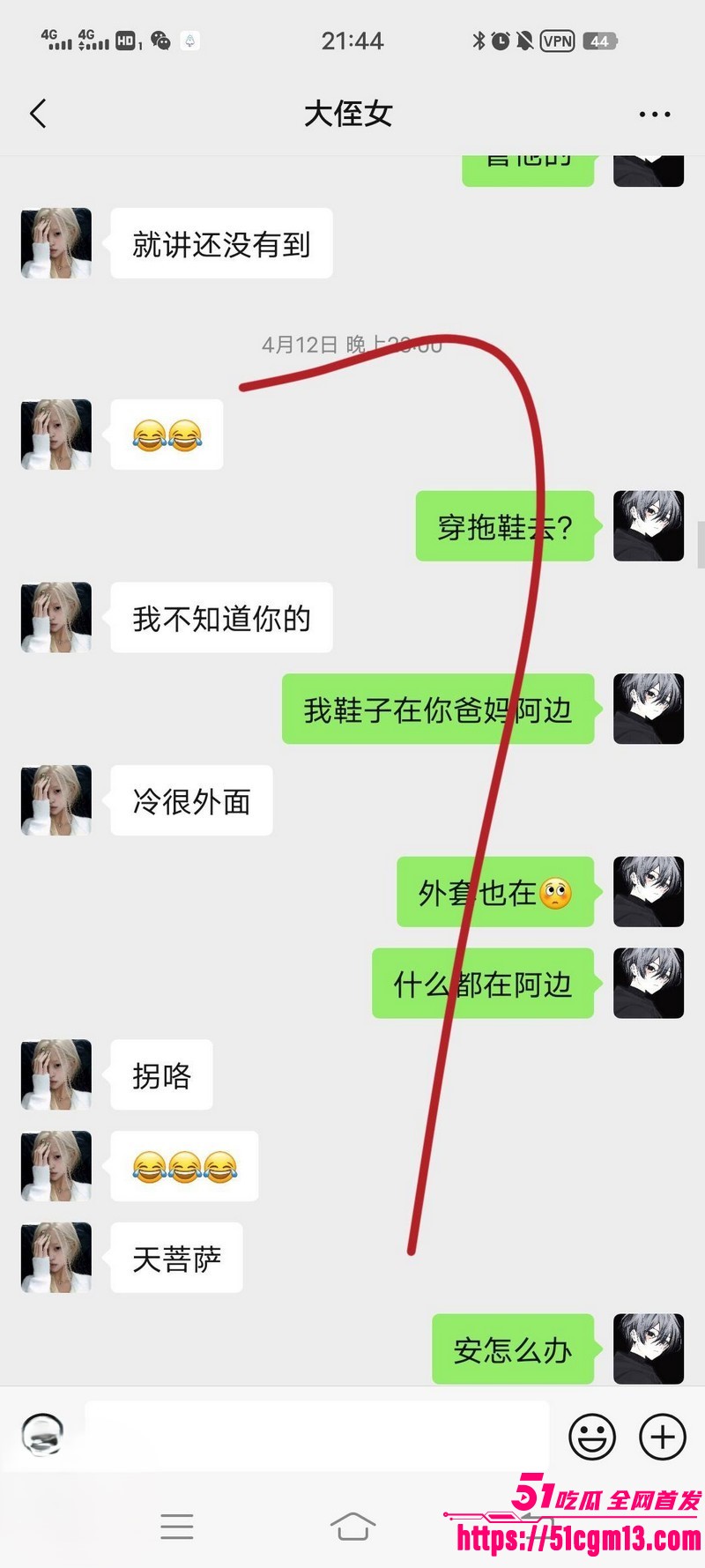Tap your own avatar next to 安怎么办
Image resolution: width=705 pixels, height=1568 pixels.
click(x=649, y=1350)
